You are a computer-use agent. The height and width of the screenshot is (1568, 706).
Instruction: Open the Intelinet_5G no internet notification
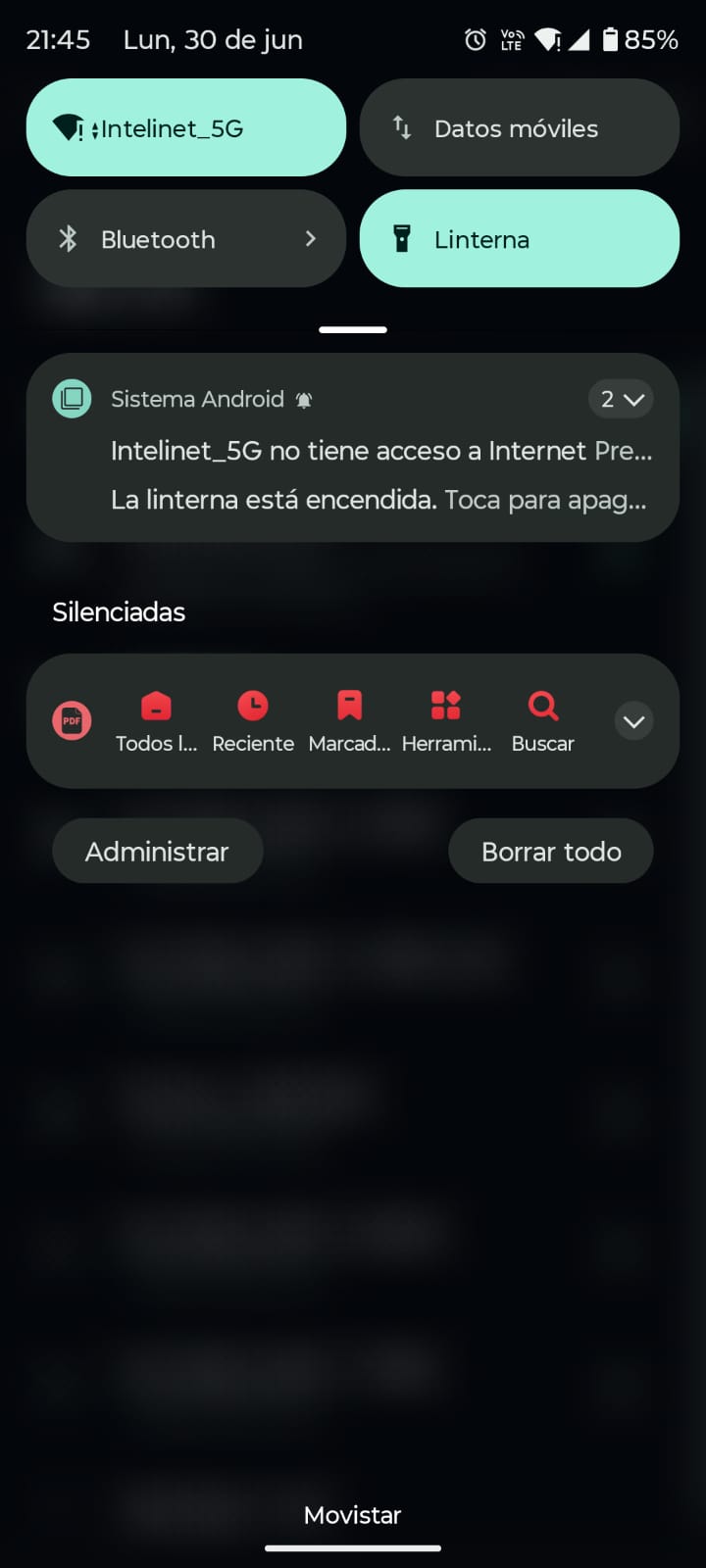point(380,451)
